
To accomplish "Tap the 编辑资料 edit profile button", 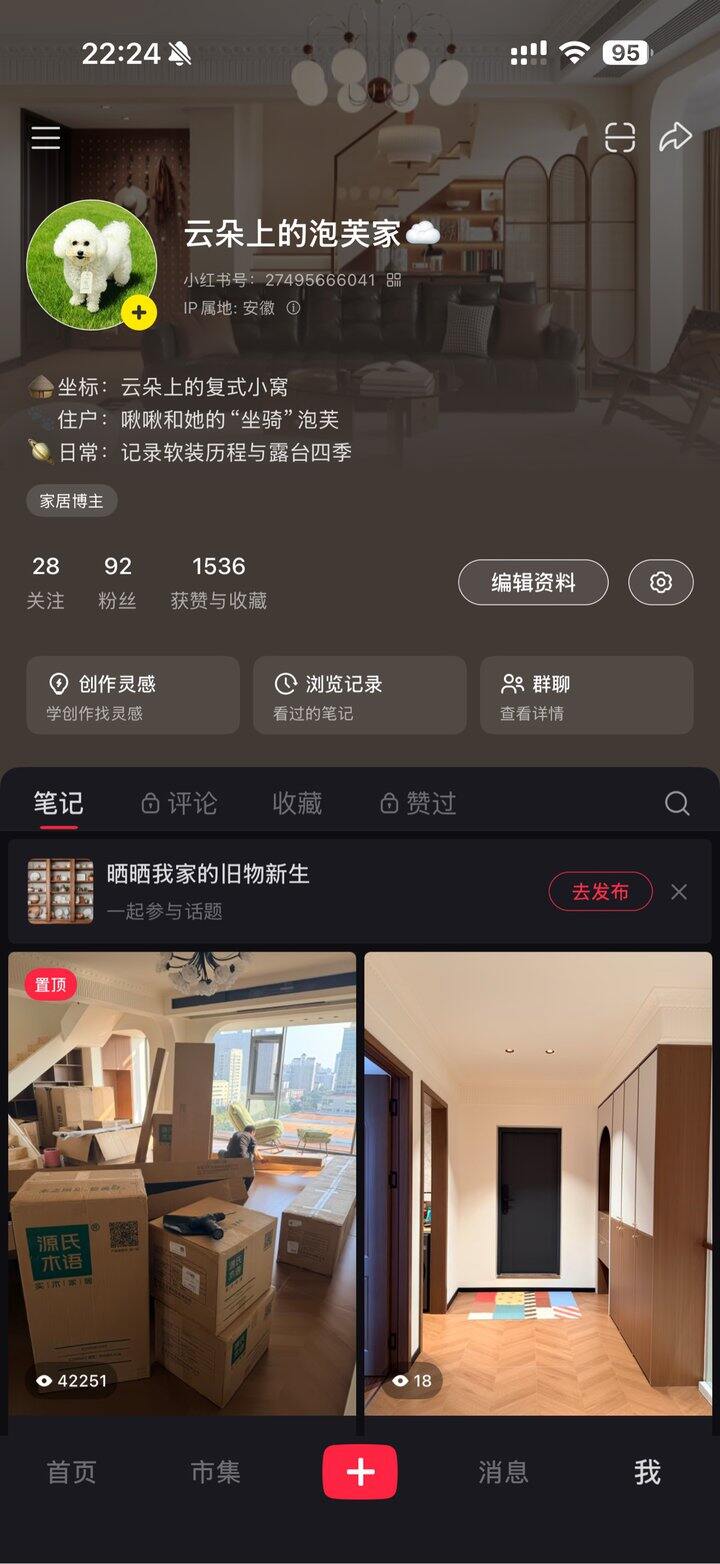I will [x=532, y=581].
